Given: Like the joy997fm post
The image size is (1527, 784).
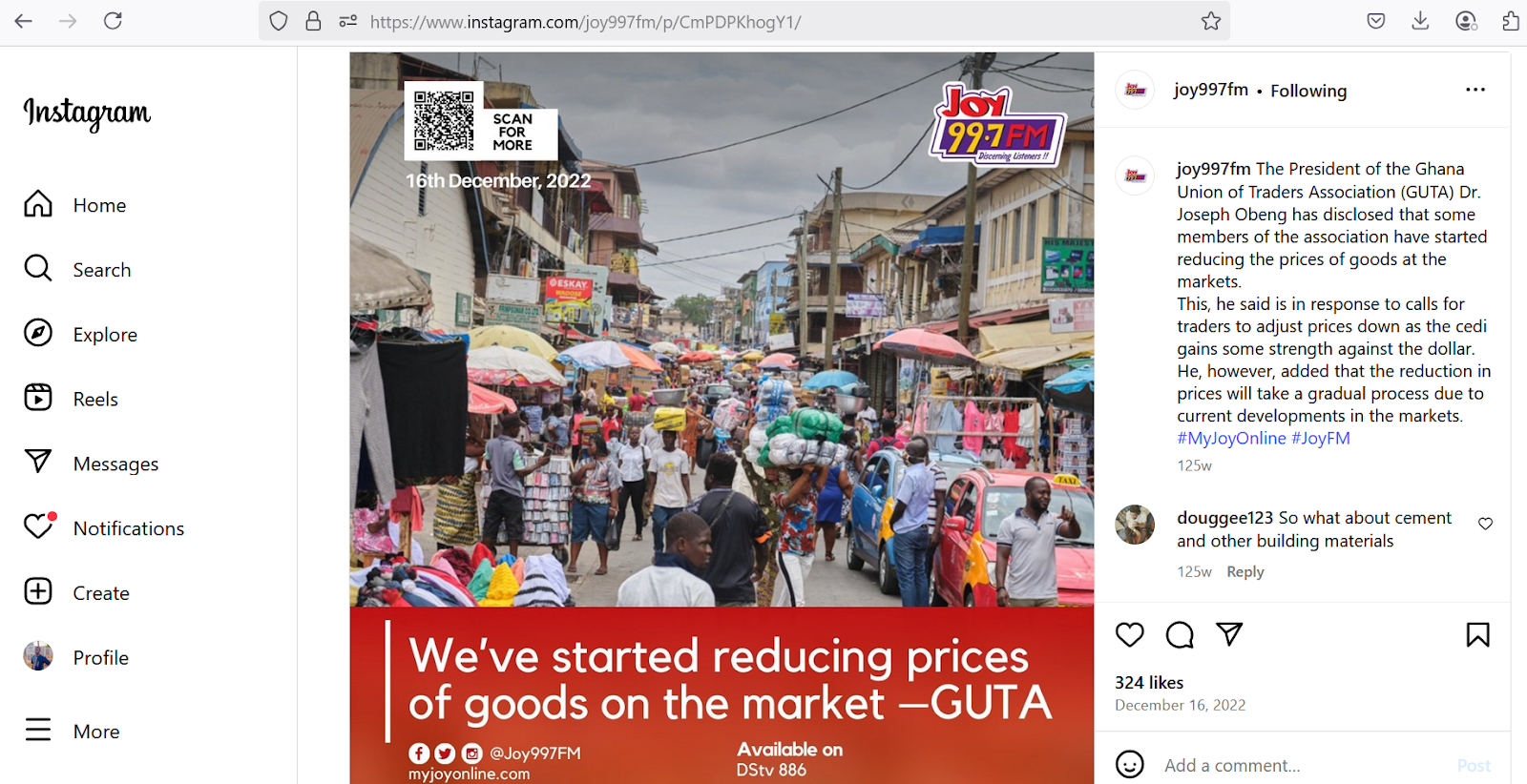Looking at the screenshot, I should 1130,635.
